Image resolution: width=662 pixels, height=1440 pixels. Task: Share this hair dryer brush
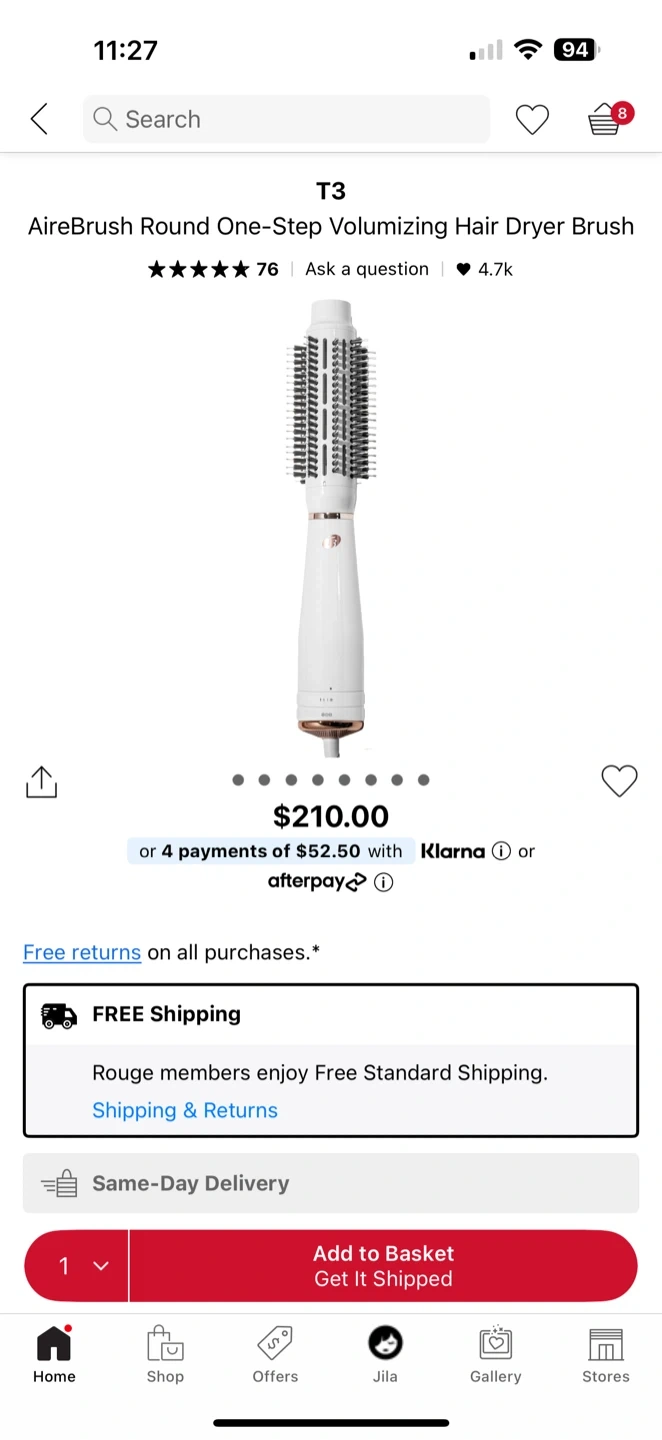click(41, 782)
